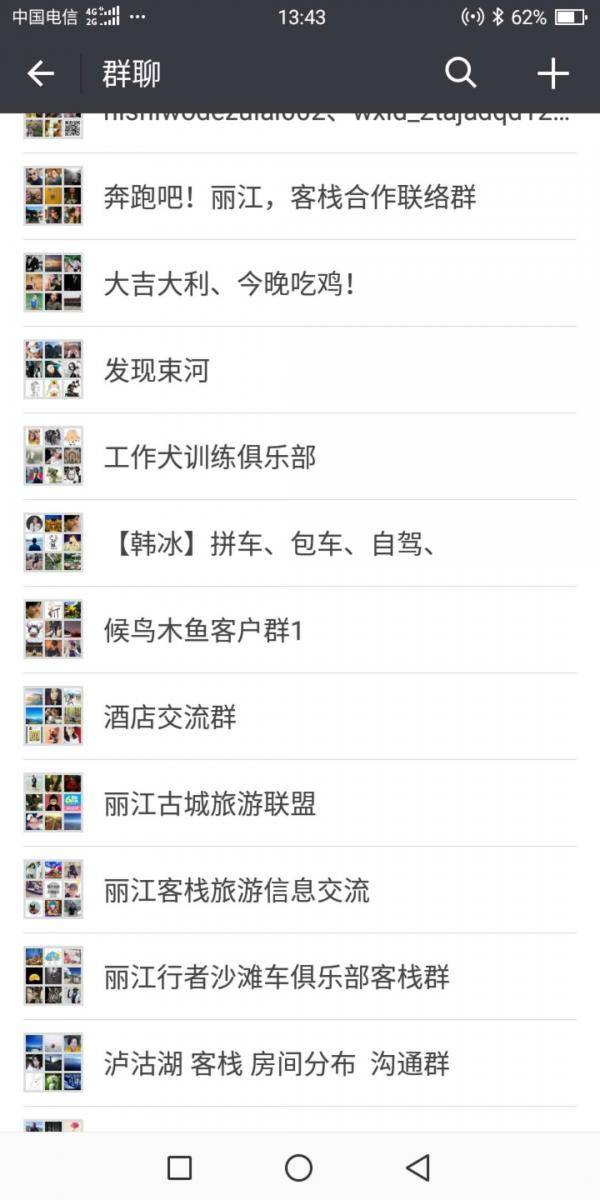The width and height of the screenshot is (600, 1200).
Task: Go back from the 群聊 screen
Action: [40, 73]
